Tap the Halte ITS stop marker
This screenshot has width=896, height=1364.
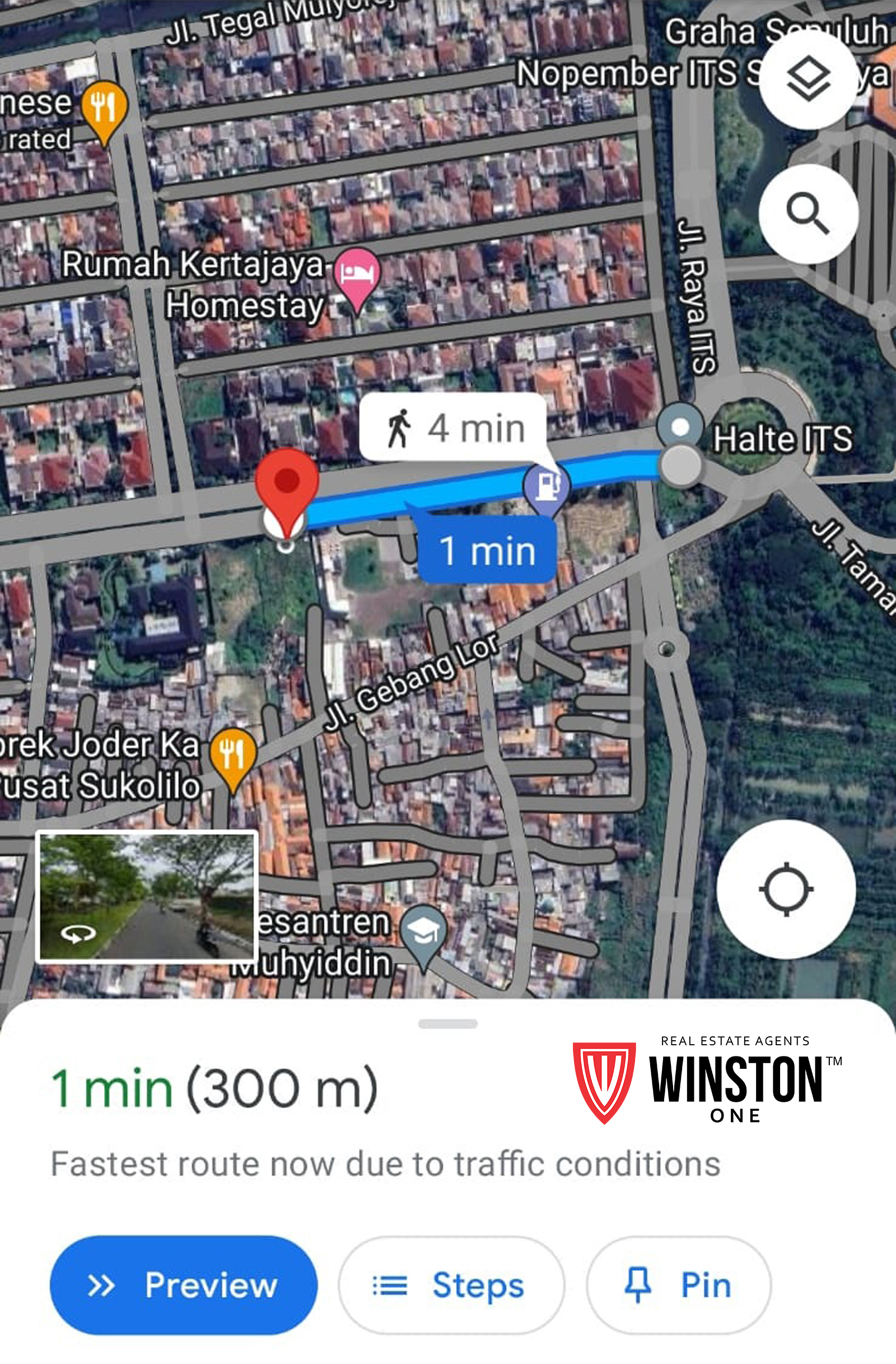pos(680,427)
